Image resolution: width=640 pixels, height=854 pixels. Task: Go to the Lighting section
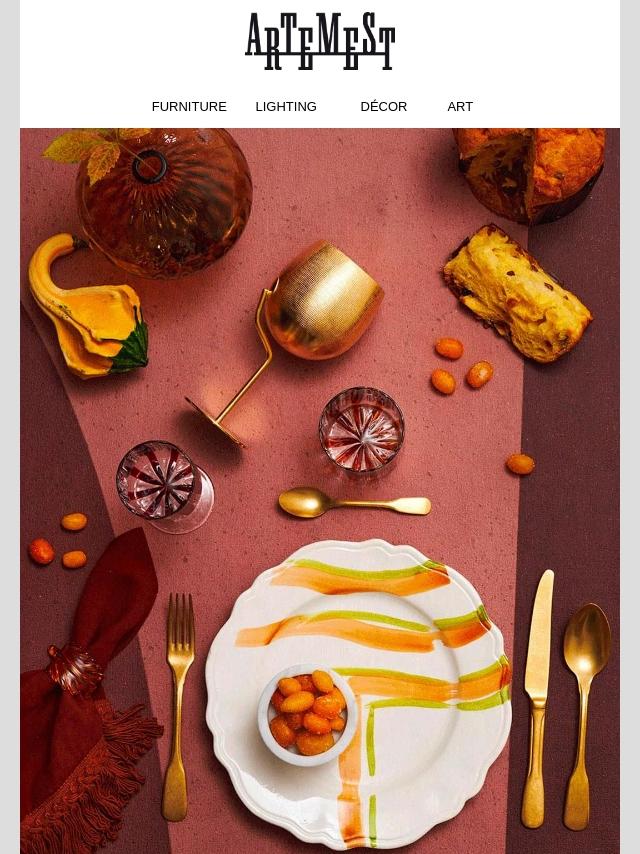pos(286,107)
